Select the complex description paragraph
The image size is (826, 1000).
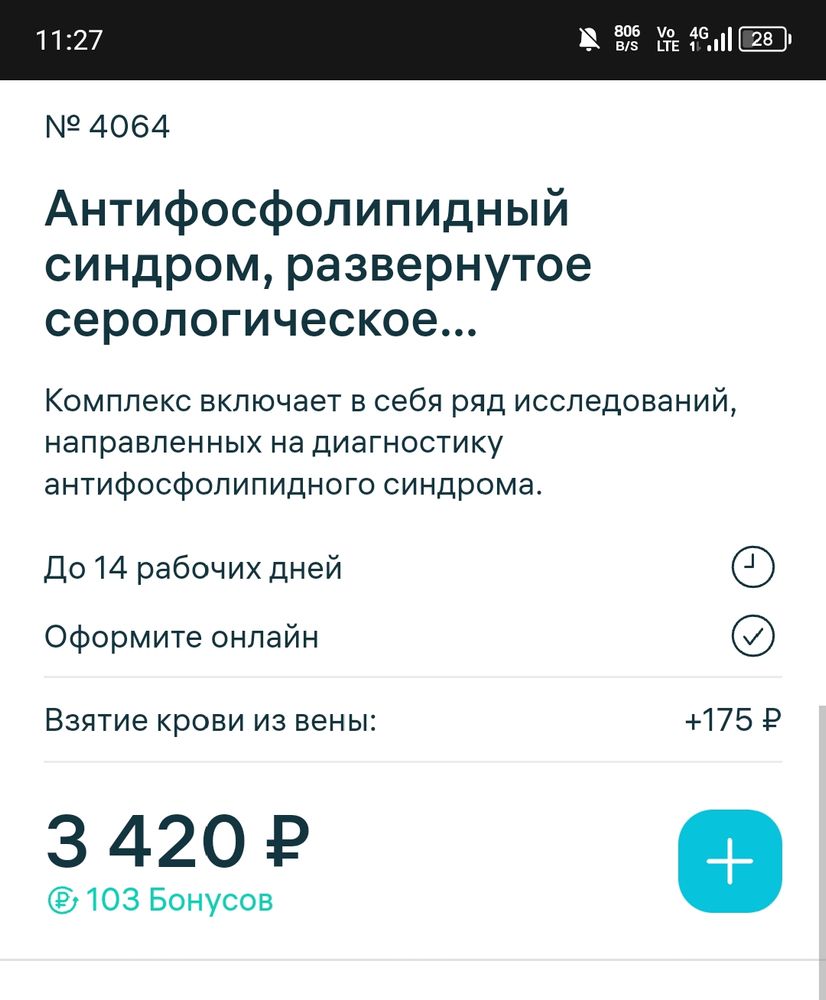click(x=390, y=440)
